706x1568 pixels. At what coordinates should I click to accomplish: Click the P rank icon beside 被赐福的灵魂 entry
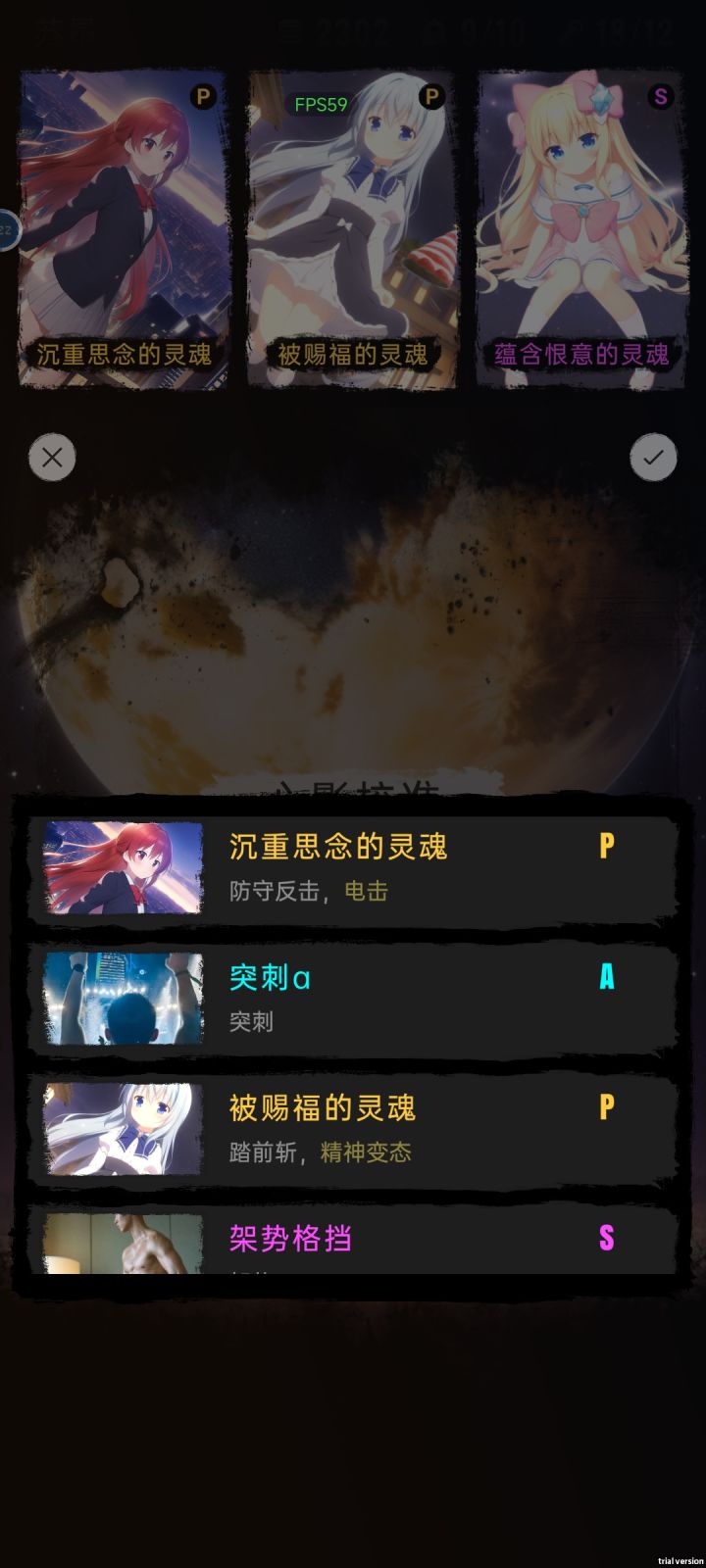(607, 1107)
